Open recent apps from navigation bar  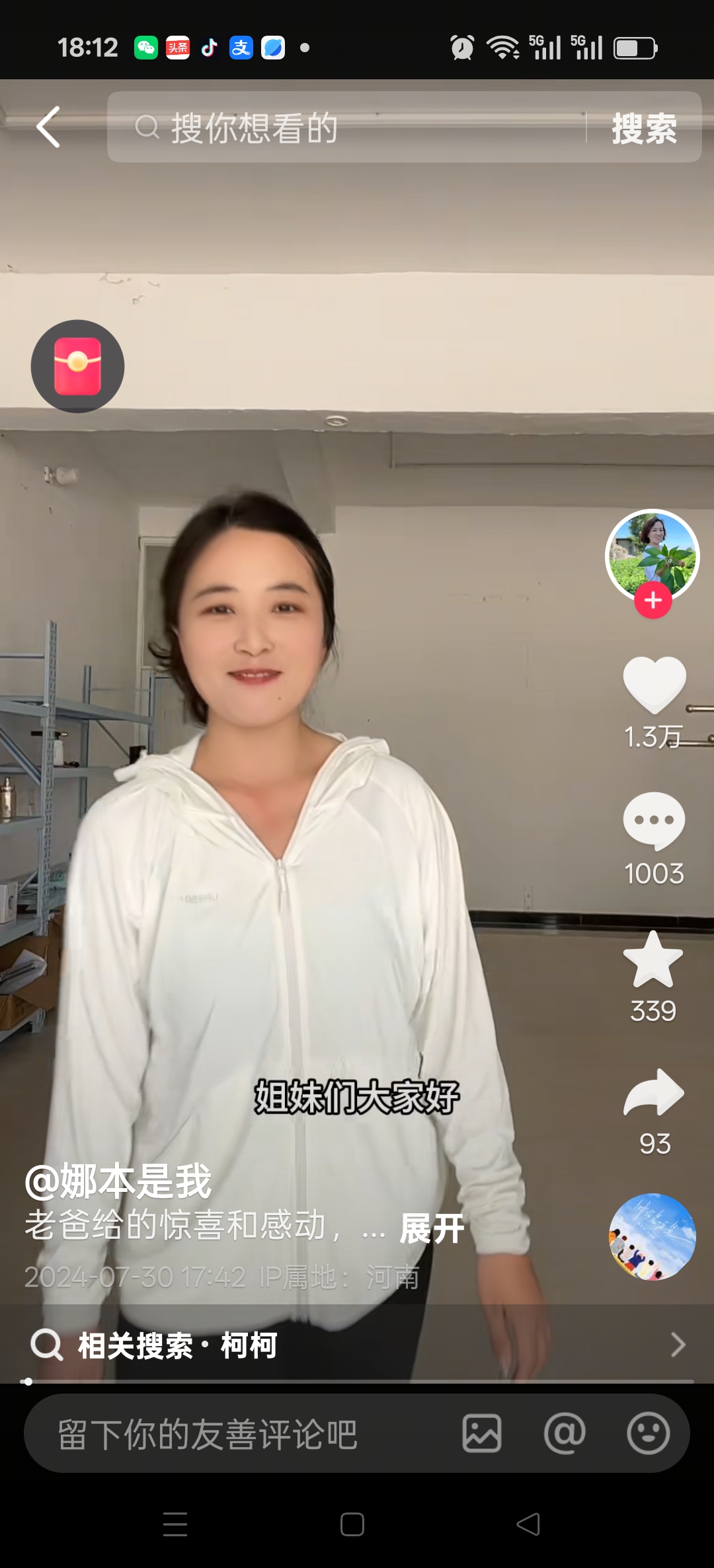[175, 1524]
